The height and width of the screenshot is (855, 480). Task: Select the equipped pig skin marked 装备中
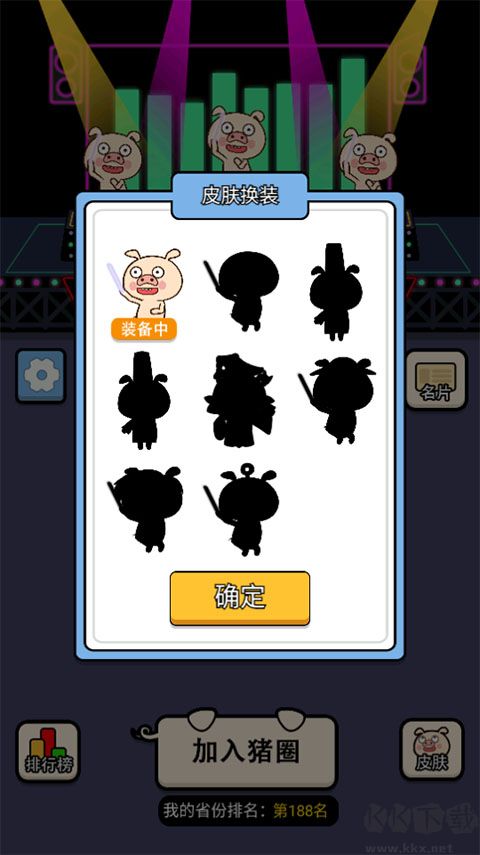point(145,293)
